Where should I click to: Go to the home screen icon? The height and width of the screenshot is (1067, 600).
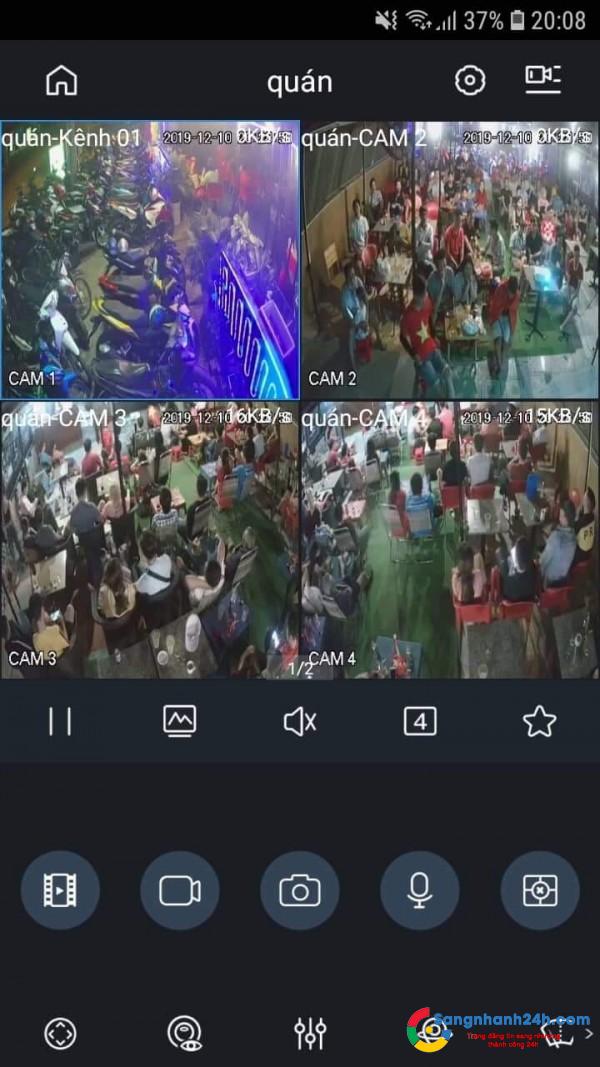click(62, 81)
